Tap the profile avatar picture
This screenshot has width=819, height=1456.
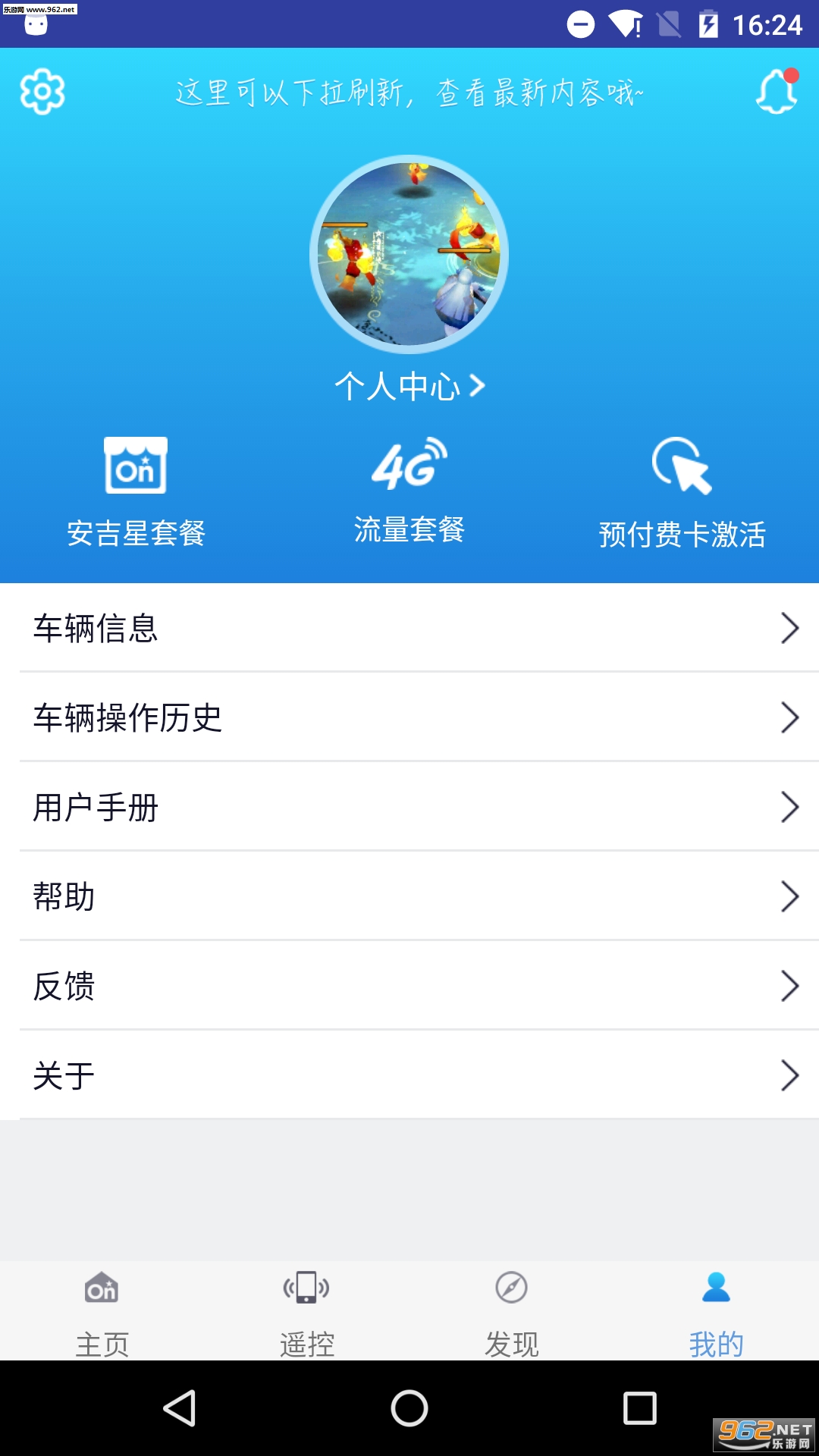tap(409, 254)
